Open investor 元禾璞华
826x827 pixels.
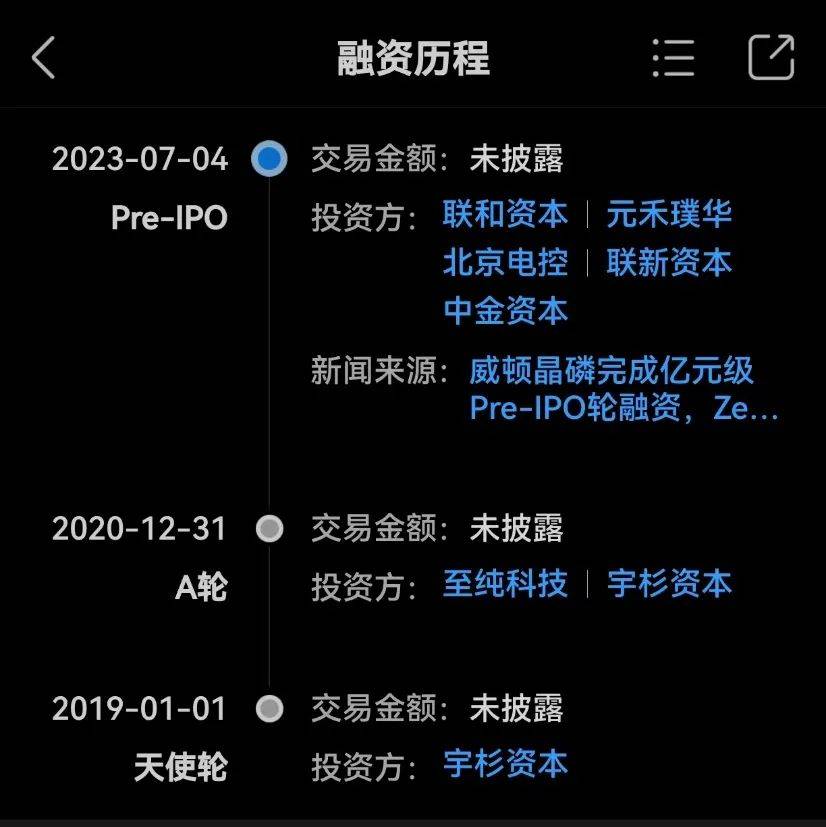pyautogui.click(x=669, y=214)
